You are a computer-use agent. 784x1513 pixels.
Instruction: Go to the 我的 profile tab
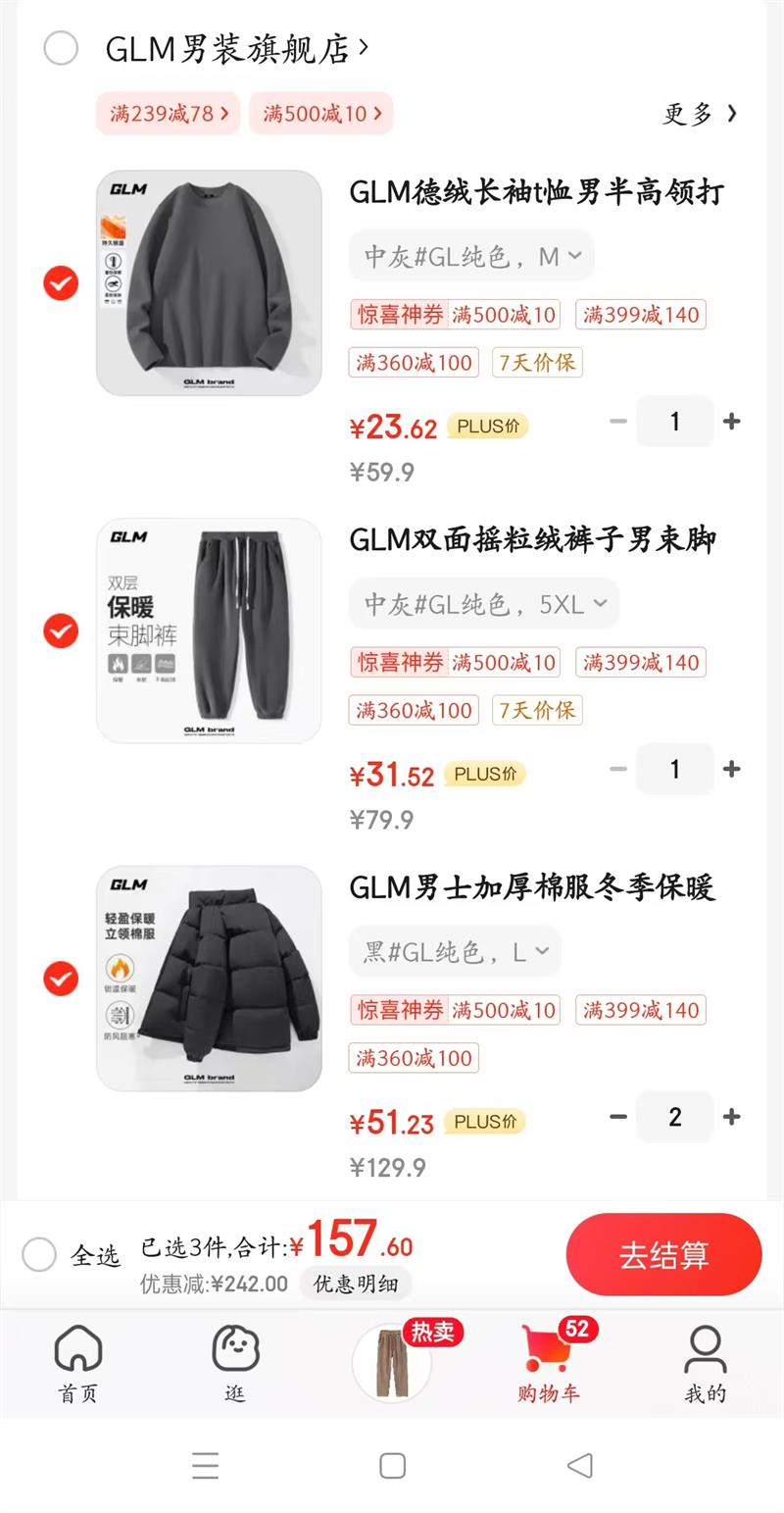click(705, 1364)
